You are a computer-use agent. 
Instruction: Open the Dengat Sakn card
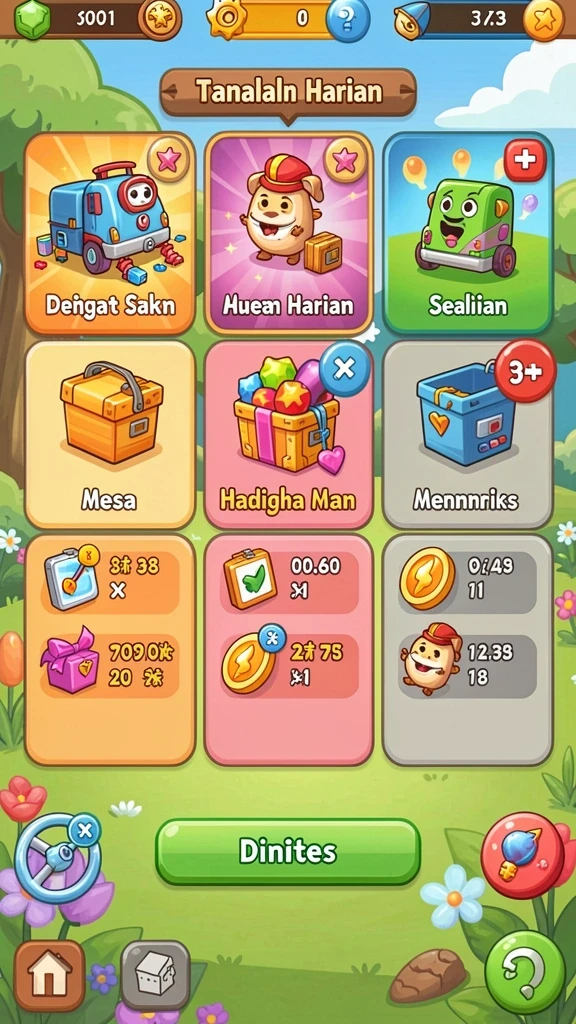110,232
